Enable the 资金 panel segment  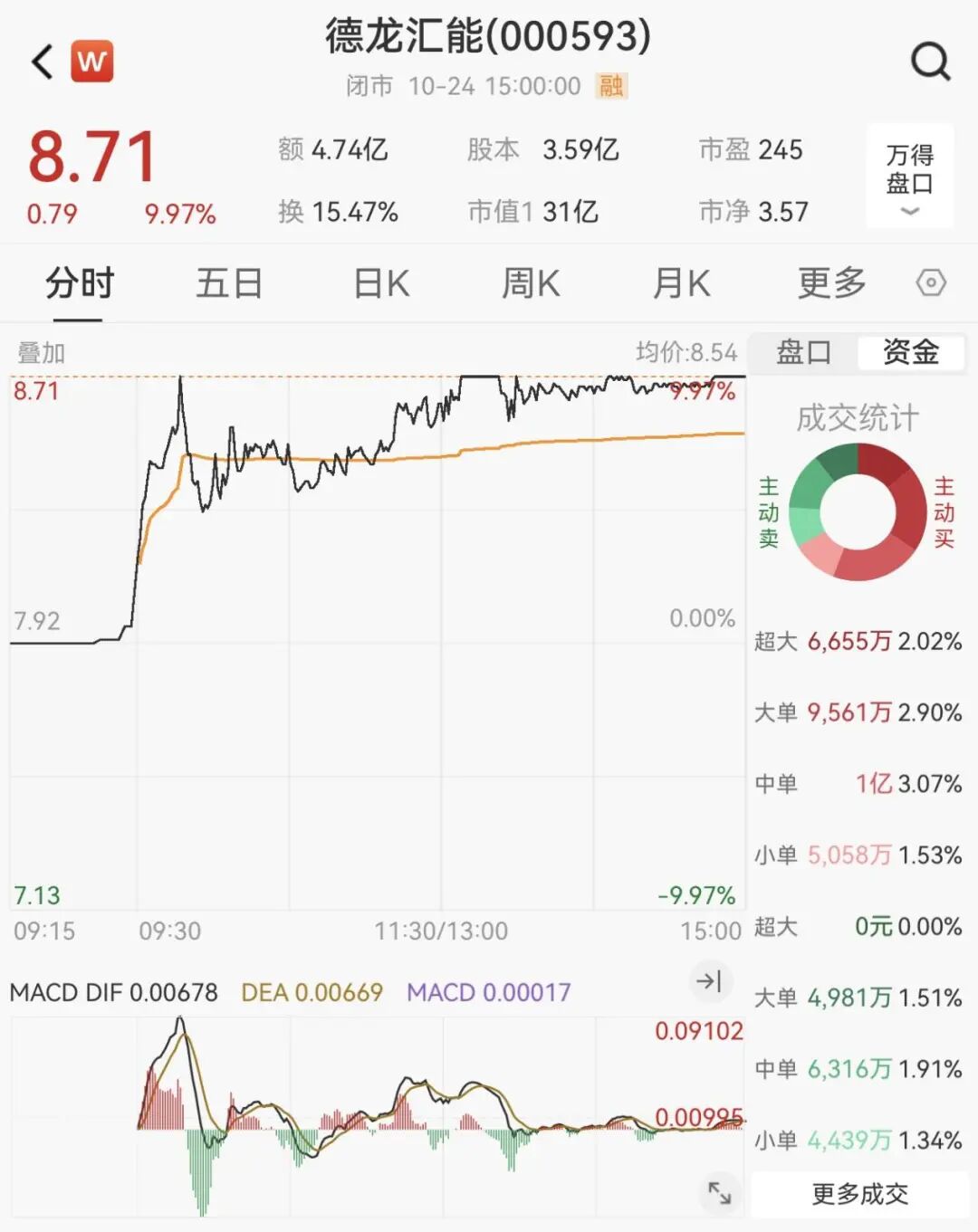tap(912, 353)
